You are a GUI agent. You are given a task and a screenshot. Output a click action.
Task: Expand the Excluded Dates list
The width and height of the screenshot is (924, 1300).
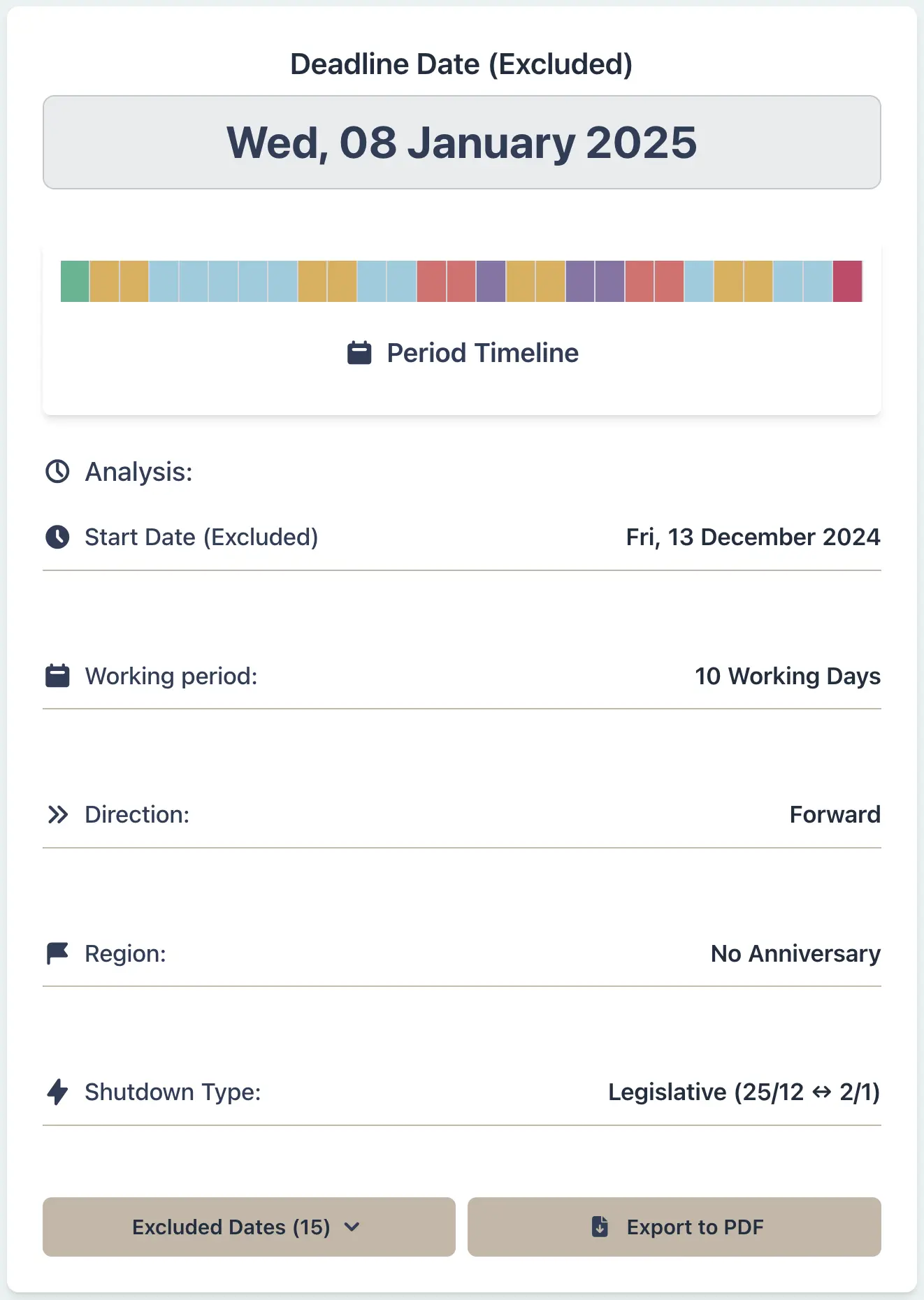point(248,1227)
